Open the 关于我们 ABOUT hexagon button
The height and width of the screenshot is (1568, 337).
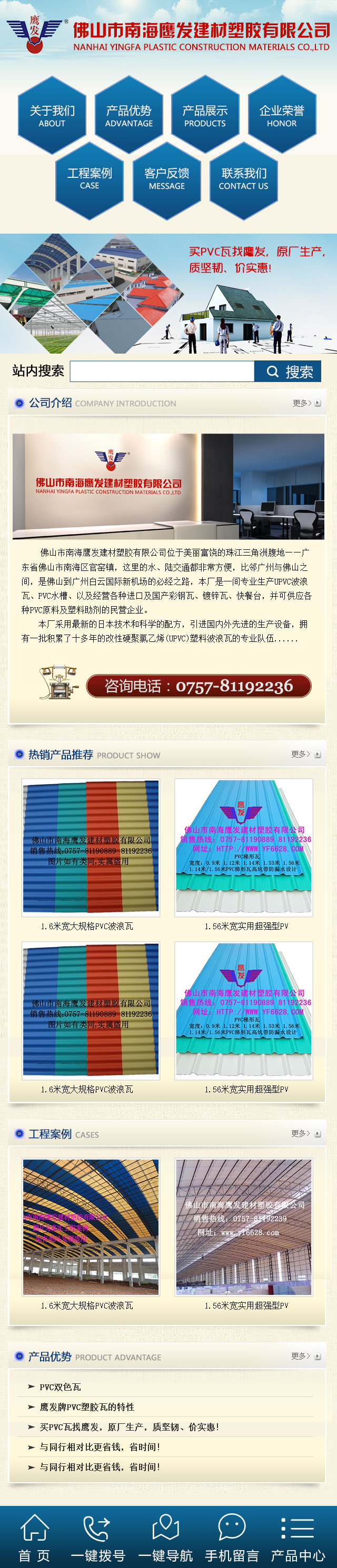[52, 115]
